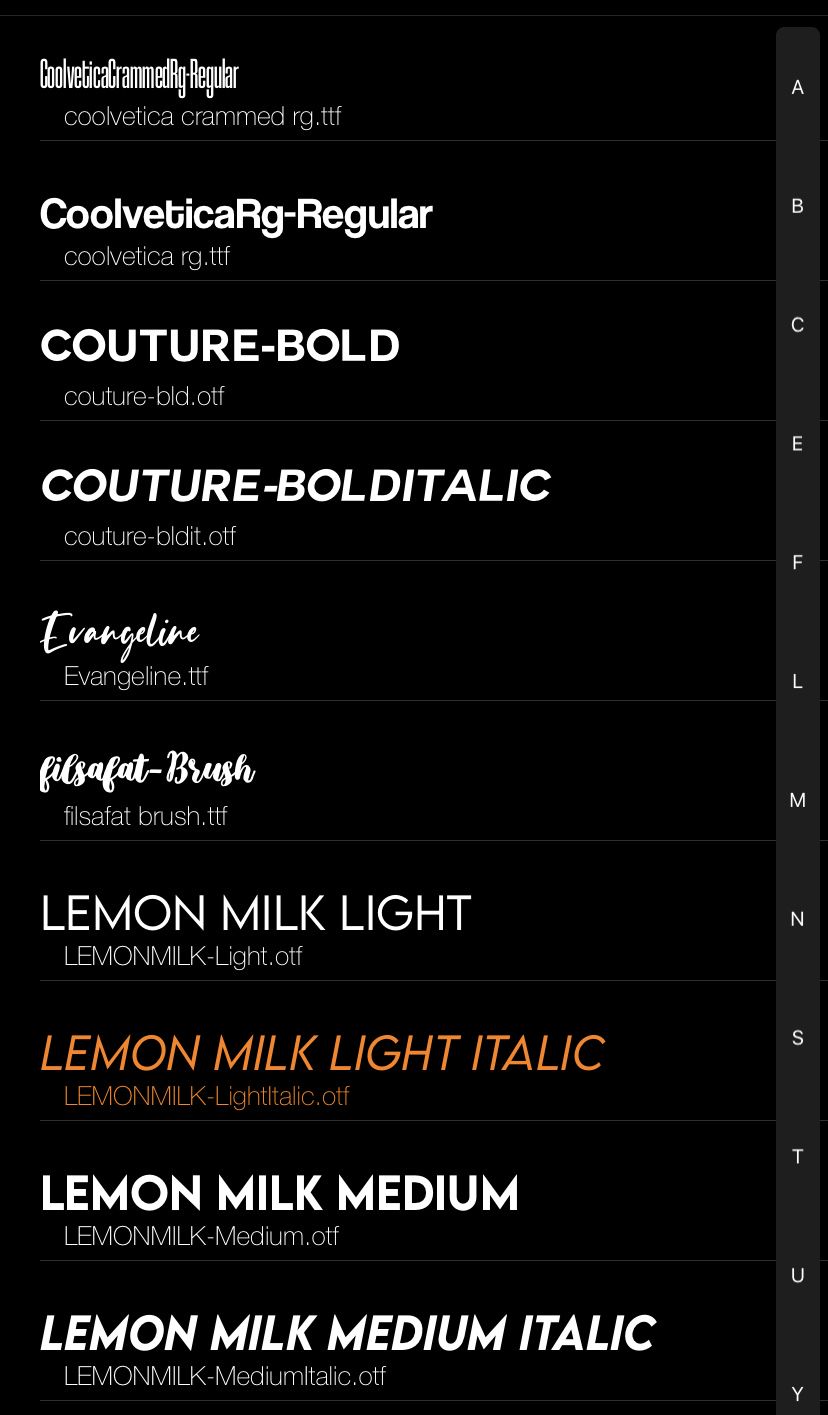This screenshot has width=828, height=1415.
Task: Jump to letter F in index
Action: click(x=797, y=563)
